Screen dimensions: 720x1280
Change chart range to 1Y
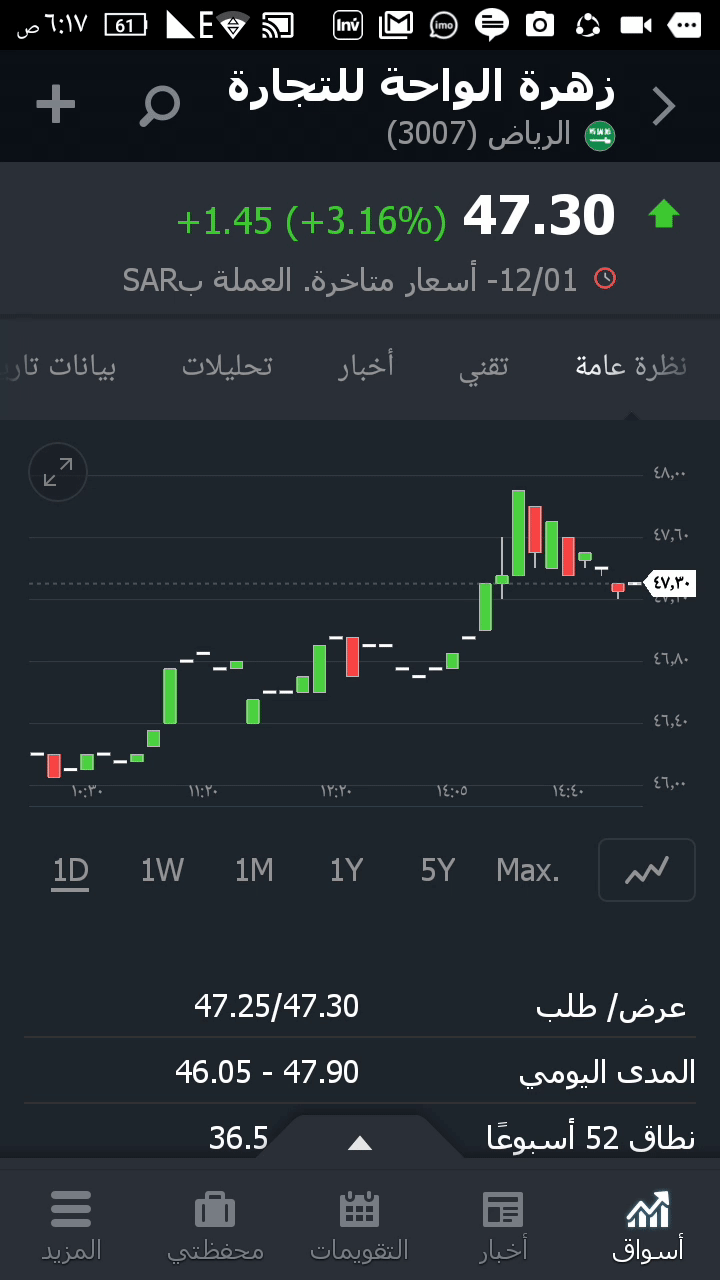click(x=346, y=871)
